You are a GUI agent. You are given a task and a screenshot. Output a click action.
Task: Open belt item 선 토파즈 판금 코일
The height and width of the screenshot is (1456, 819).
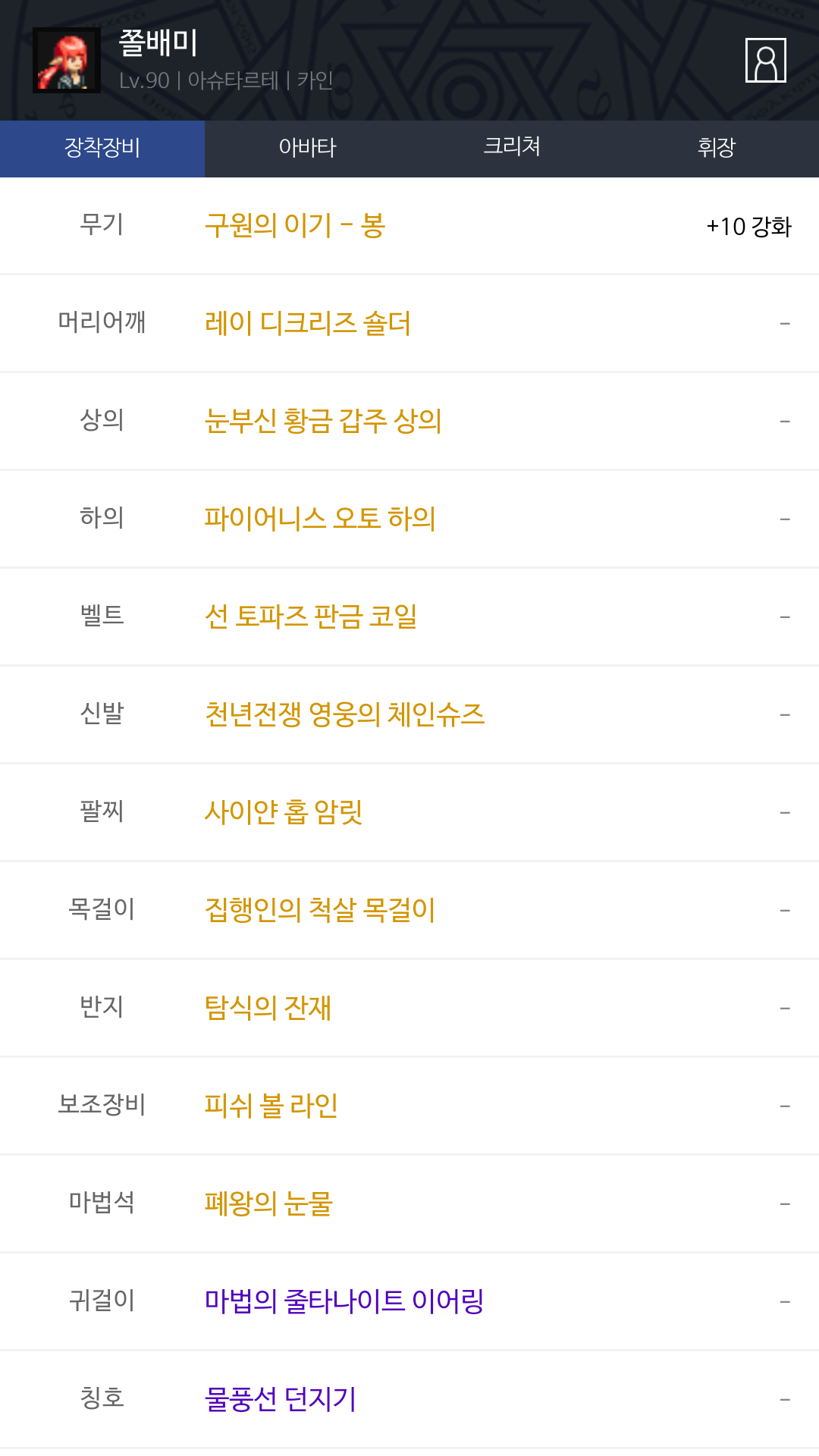(311, 617)
